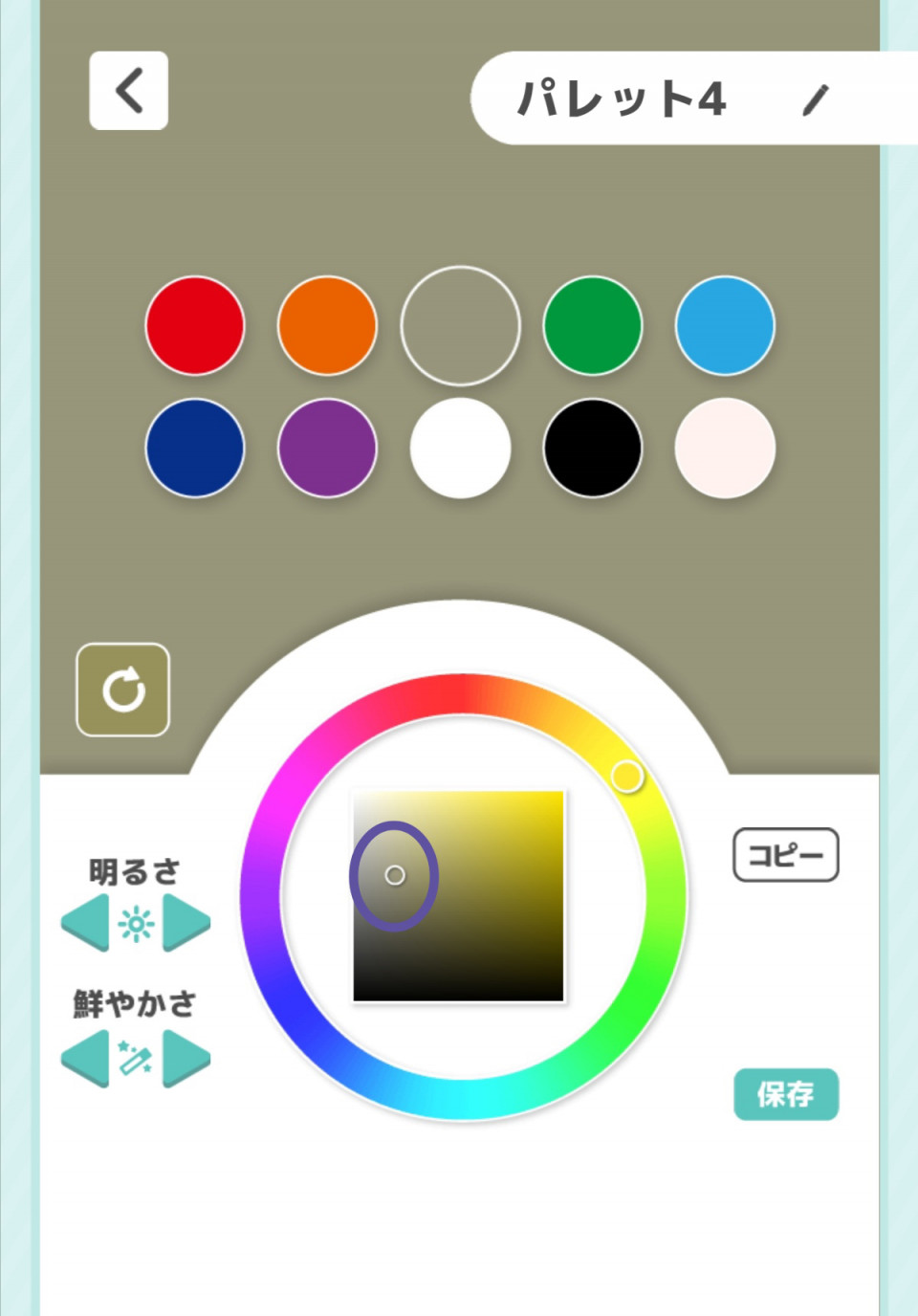Screen dimensions: 918x1316
Task: Select the white color swatch
Action: click(x=460, y=449)
